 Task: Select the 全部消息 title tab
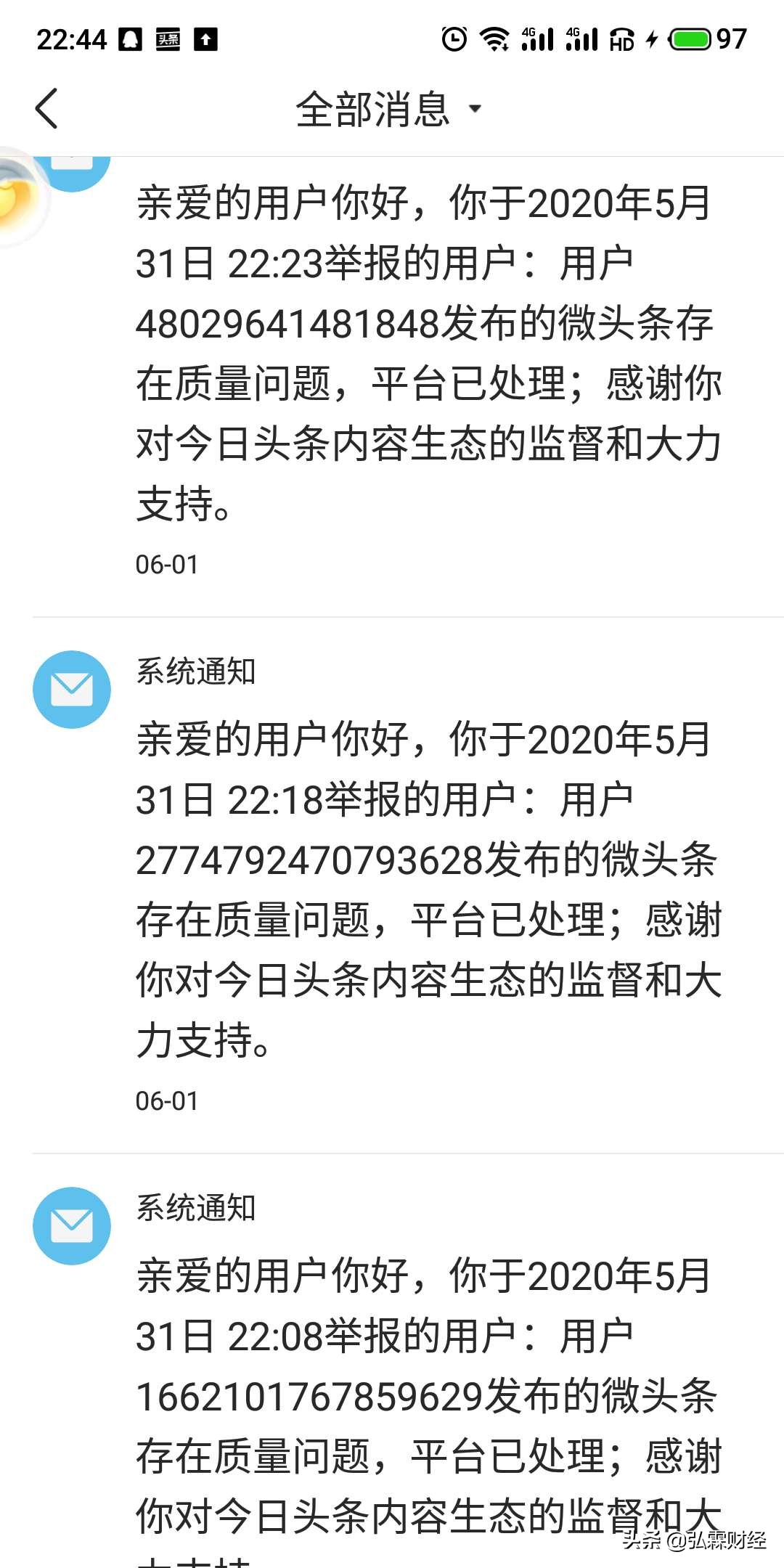pos(374,107)
